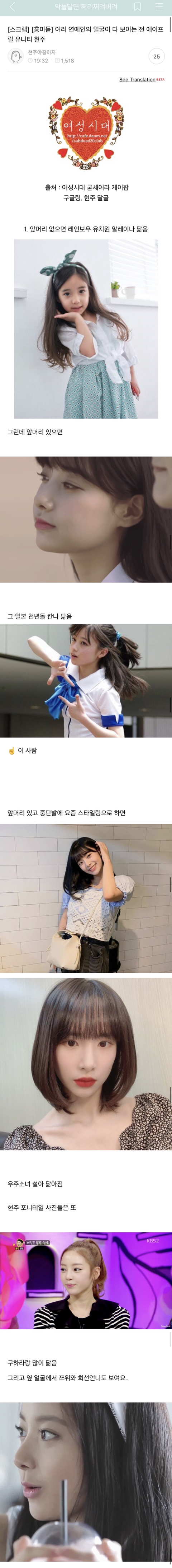Open the post author's profile avatar
Screen dimensions: 172x1568
tap(15, 56)
